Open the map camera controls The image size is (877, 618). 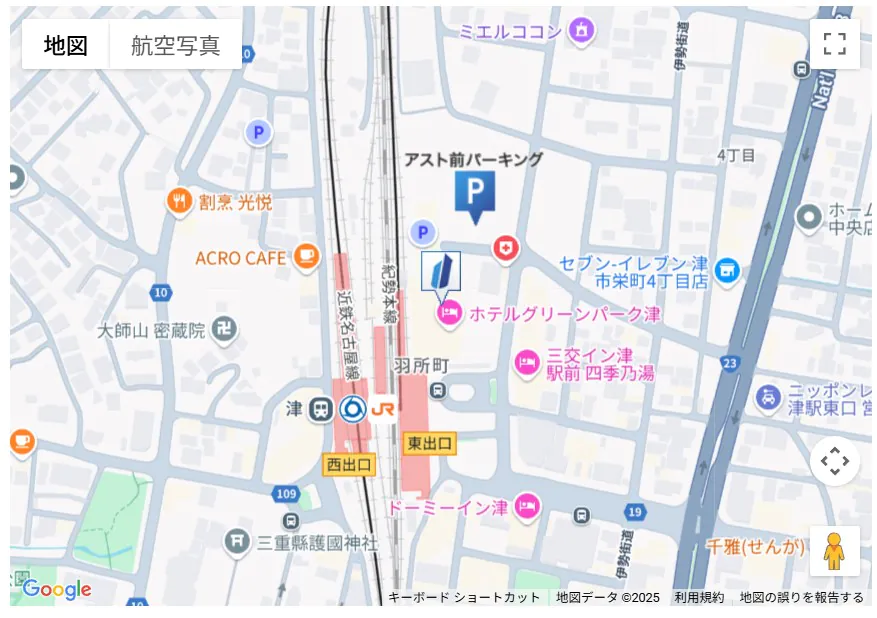click(x=834, y=461)
